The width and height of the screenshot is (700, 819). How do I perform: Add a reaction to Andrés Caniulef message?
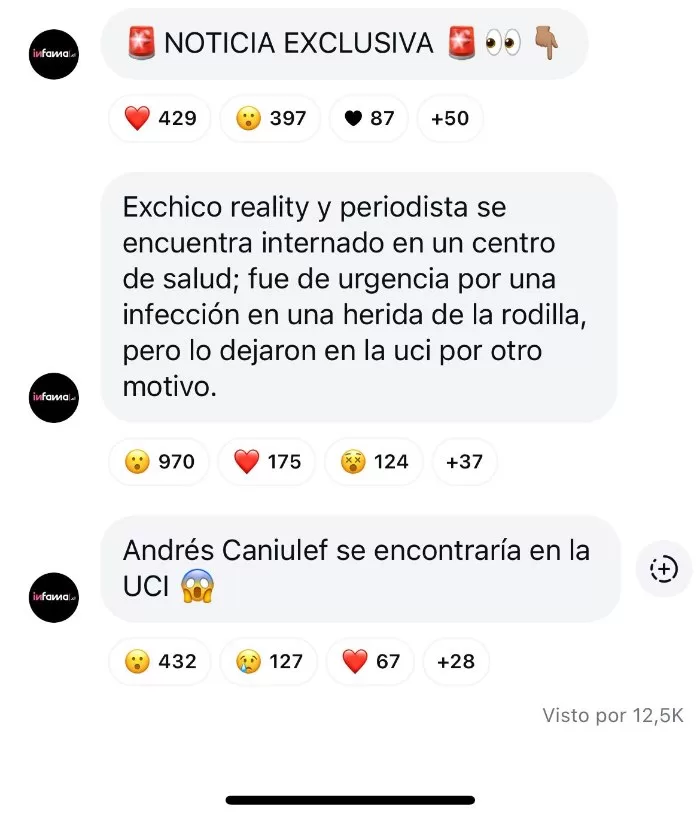click(664, 569)
